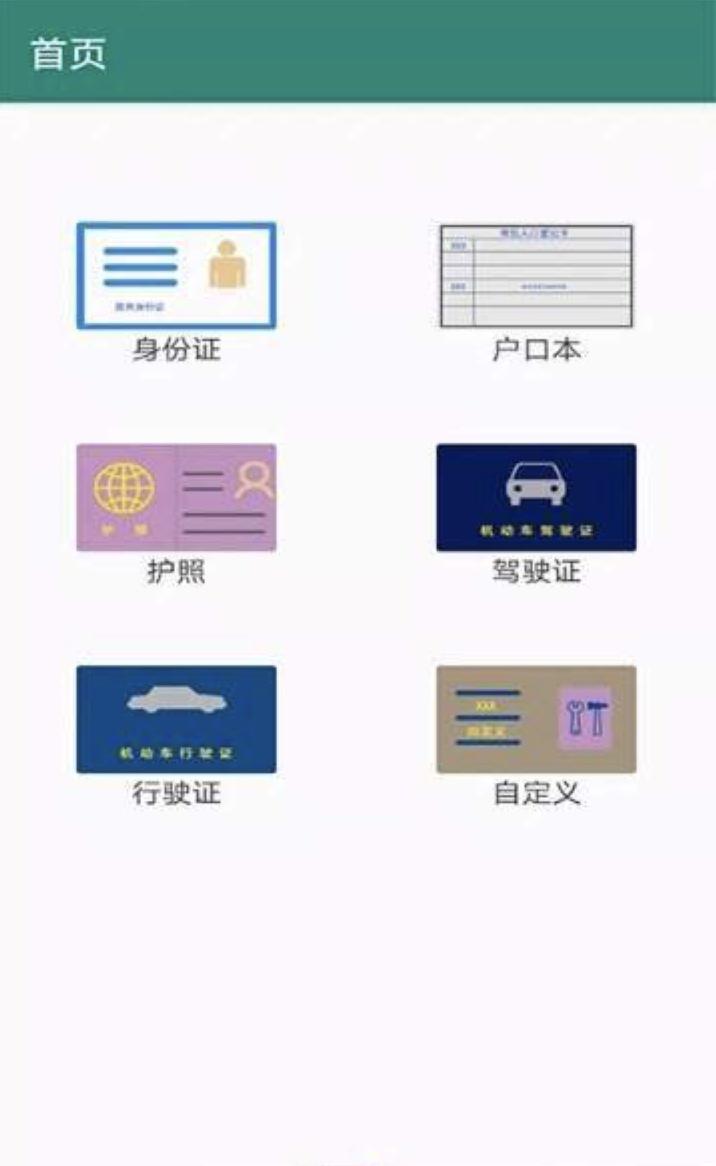The height and width of the screenshot is (1166, 716).
Task: Select the 行驶证 vehicle license card
Action: tap(176, 720)
